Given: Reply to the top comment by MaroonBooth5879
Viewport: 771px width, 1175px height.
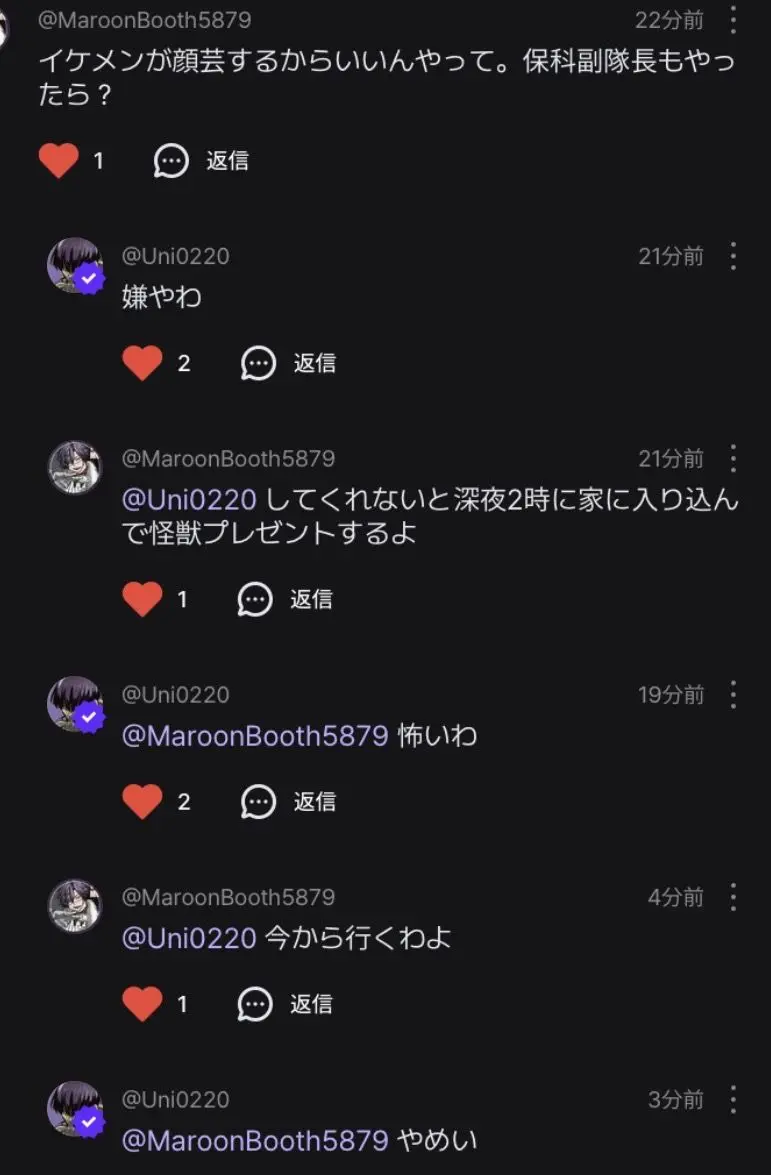Looking at the screenshot, I should (201, 160).
